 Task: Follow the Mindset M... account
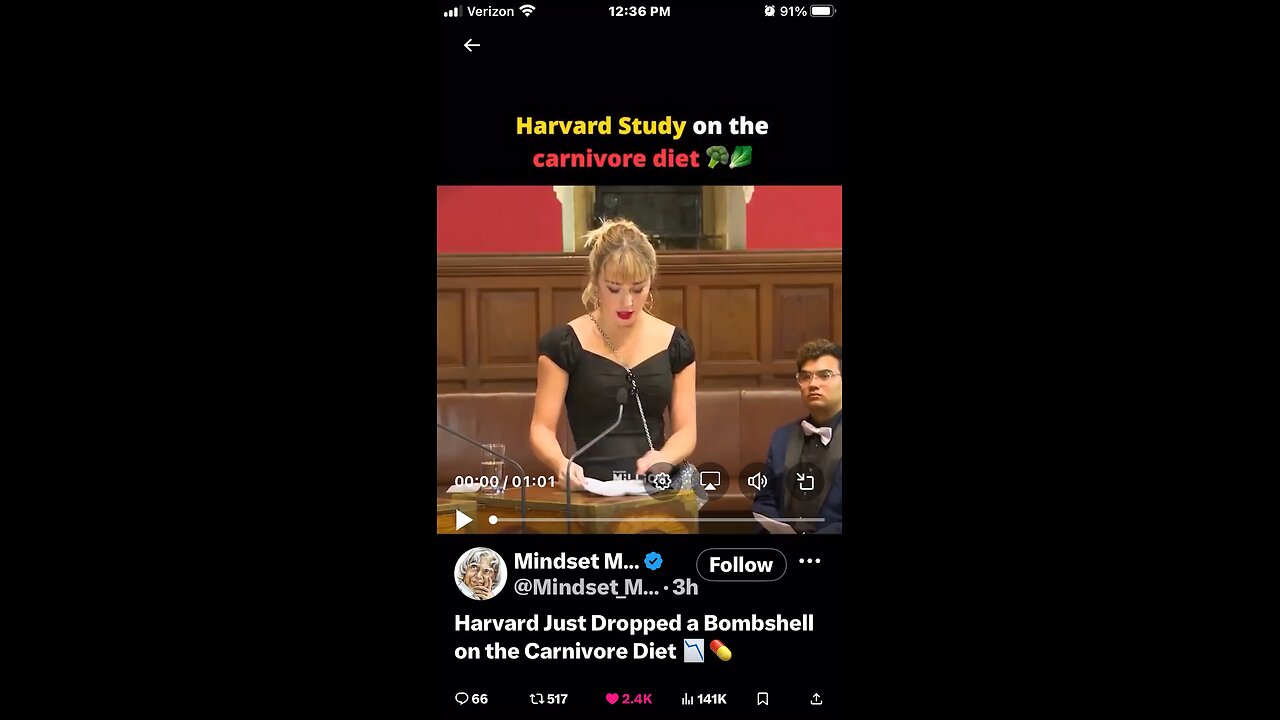click(741, 565)
